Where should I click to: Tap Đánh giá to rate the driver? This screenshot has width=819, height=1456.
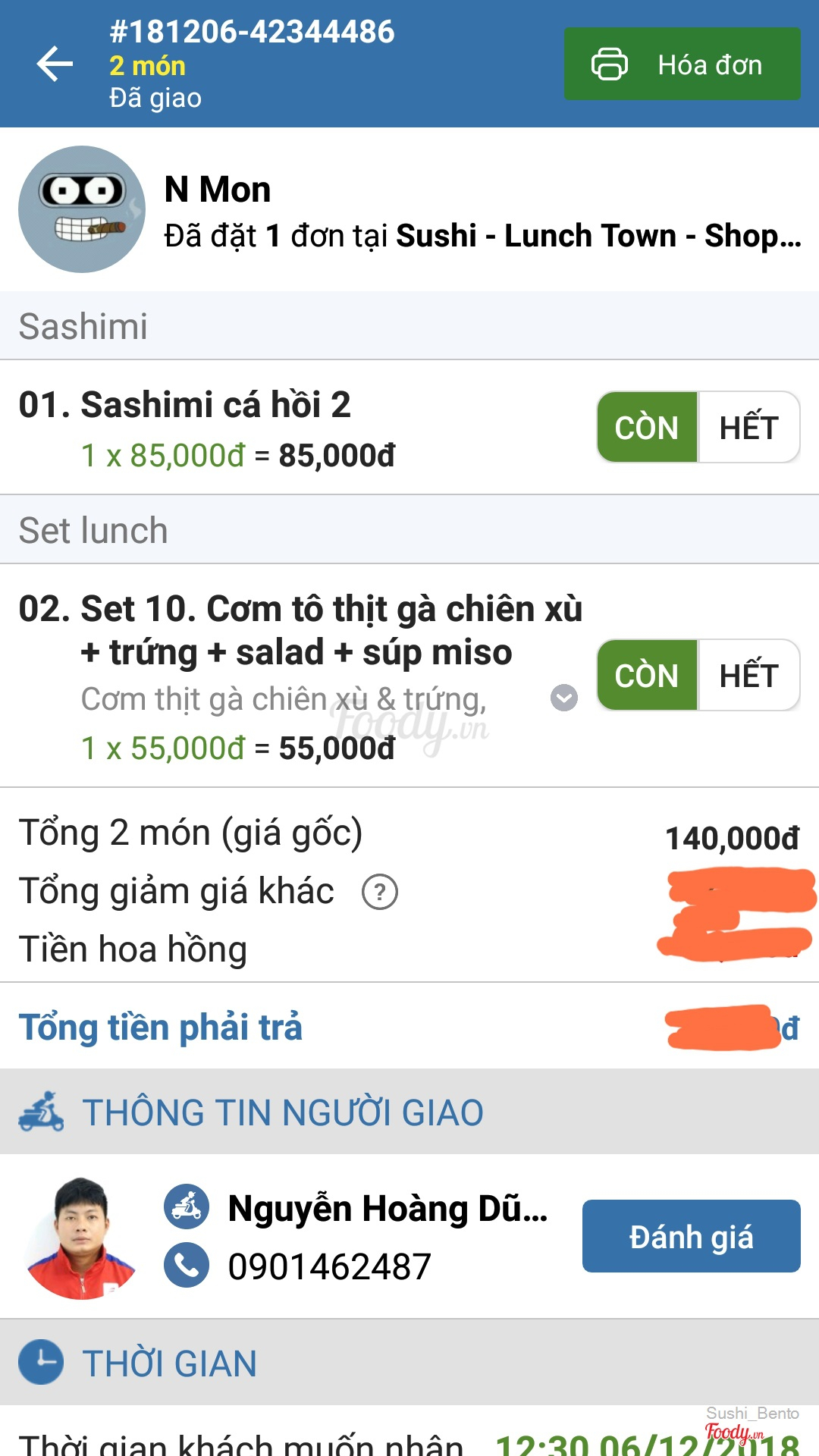pos(691,1237)
